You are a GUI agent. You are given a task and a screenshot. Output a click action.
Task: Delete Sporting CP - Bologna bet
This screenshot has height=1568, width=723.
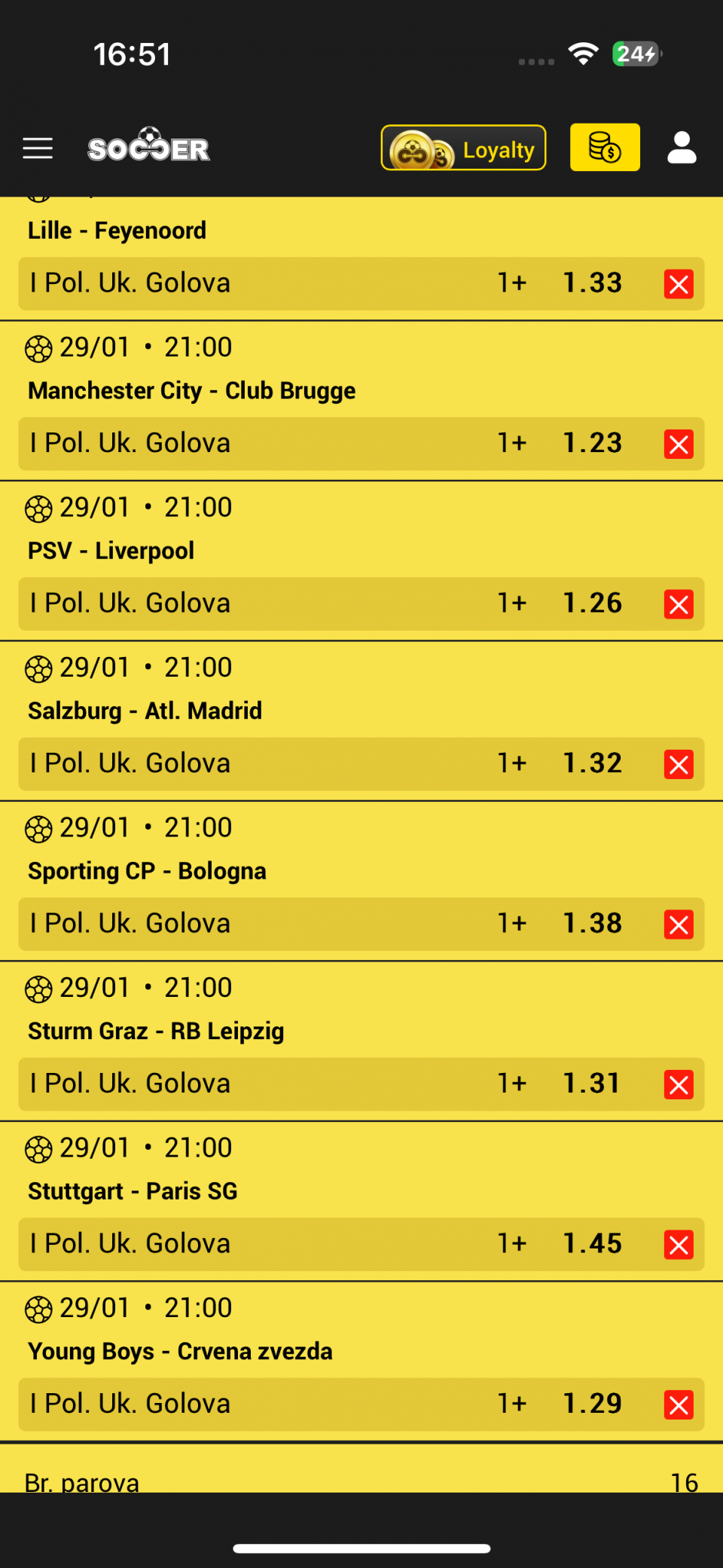[x=679, y=925]
